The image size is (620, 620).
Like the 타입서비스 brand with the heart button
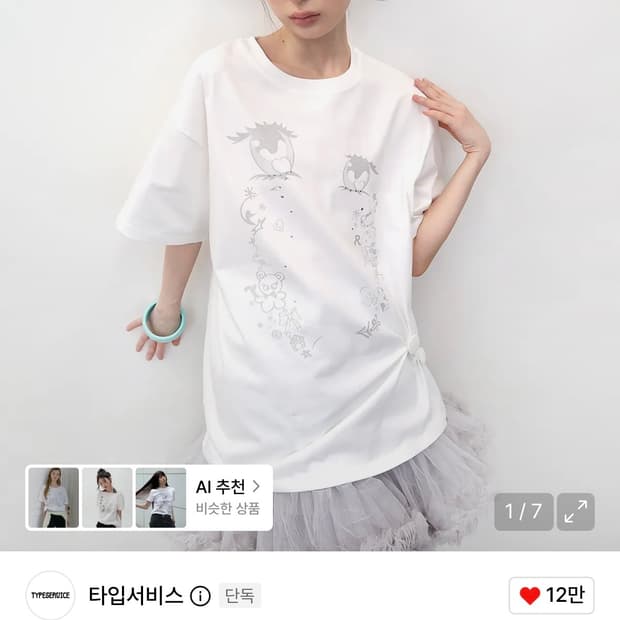[x=552, y=595]
